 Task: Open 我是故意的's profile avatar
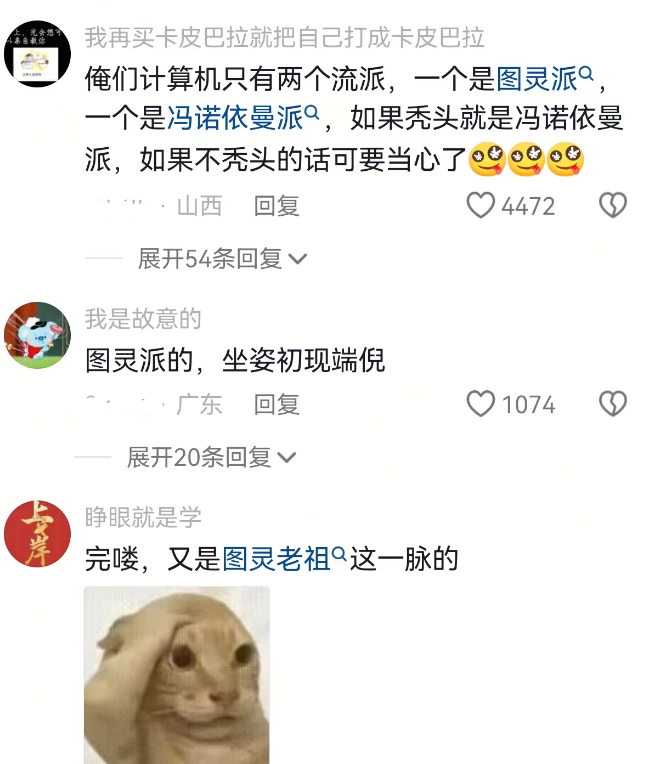coord(38,335)
